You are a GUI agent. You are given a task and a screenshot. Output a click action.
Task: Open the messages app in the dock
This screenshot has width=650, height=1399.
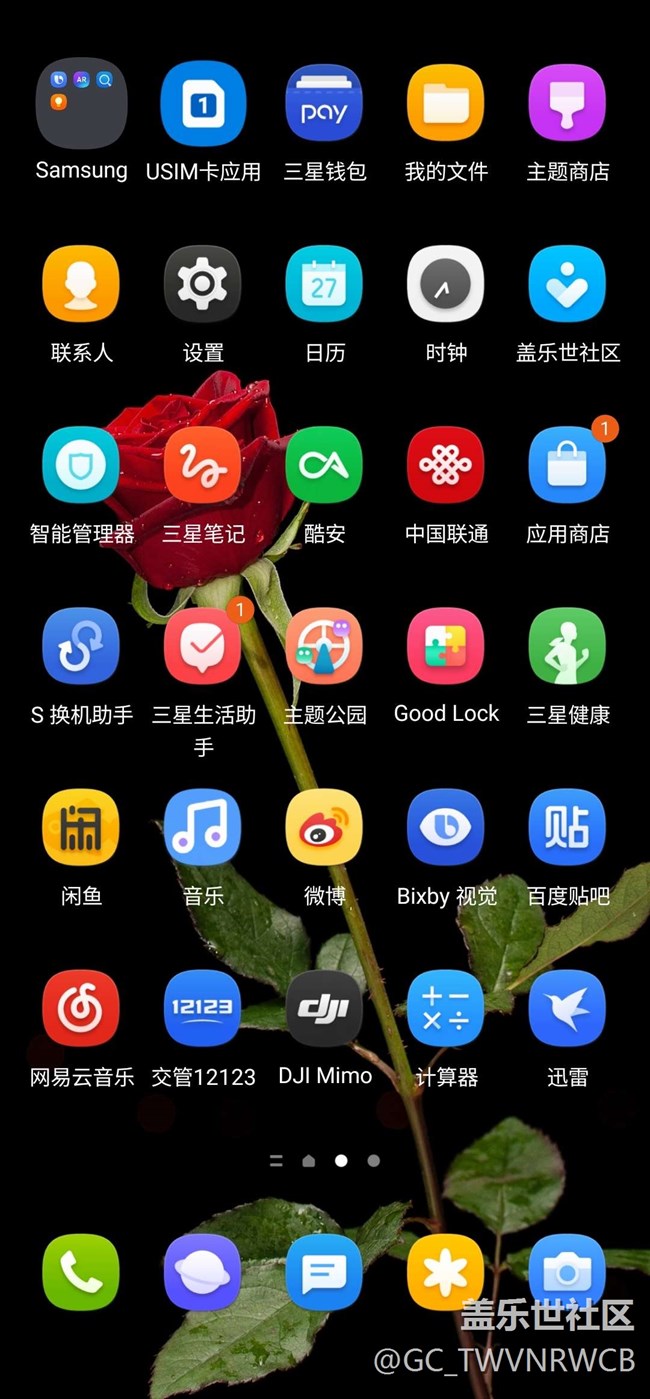click(x=324, y=1272)
